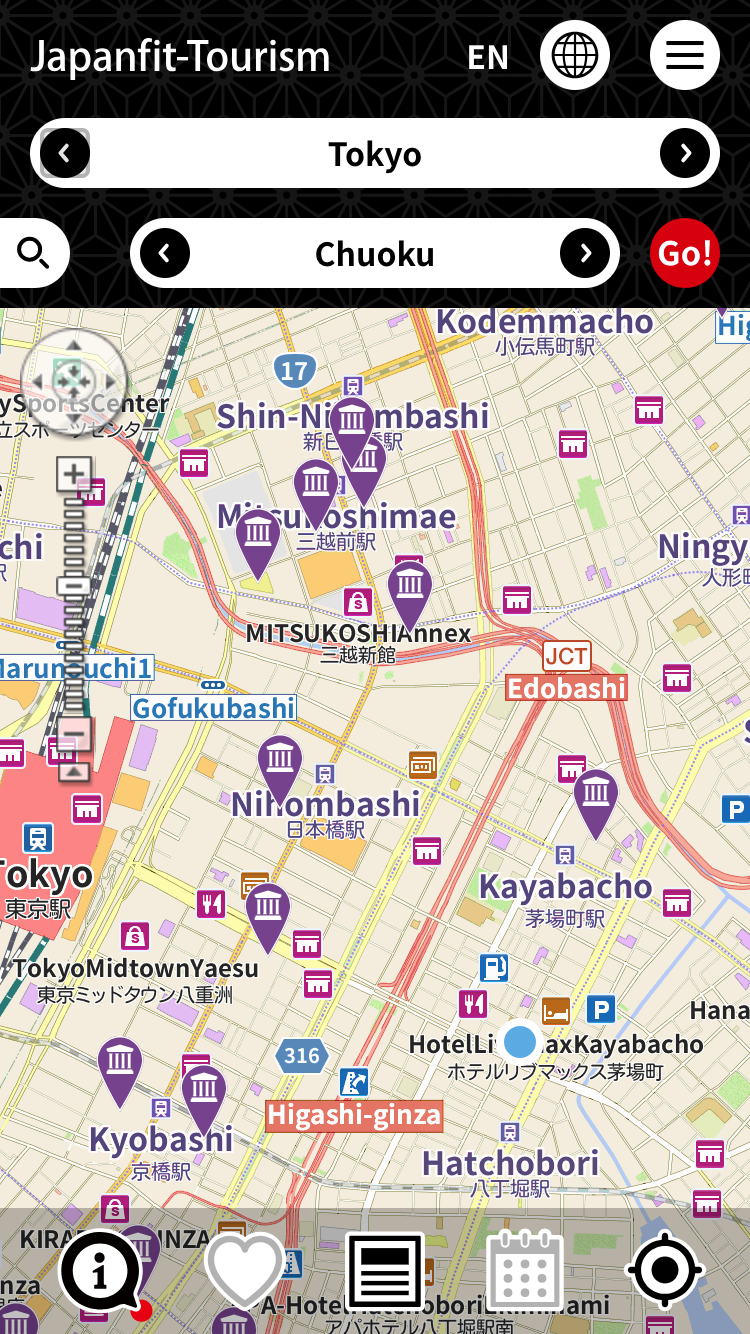Open the calendar icon
750x1334 pixels.
(525, 1270)
